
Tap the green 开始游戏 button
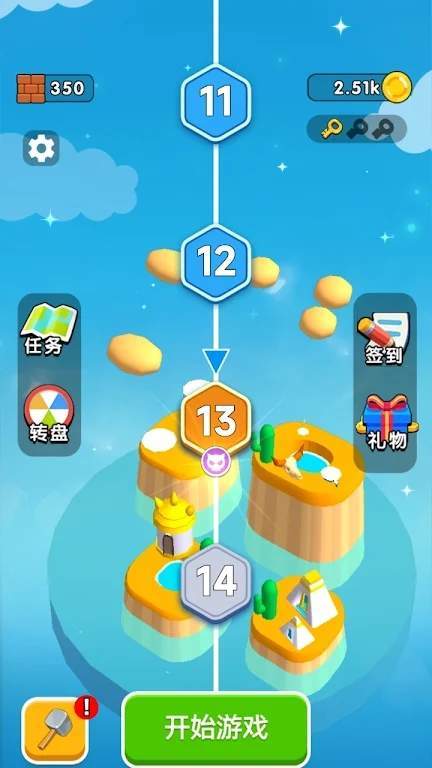(216, 729)
